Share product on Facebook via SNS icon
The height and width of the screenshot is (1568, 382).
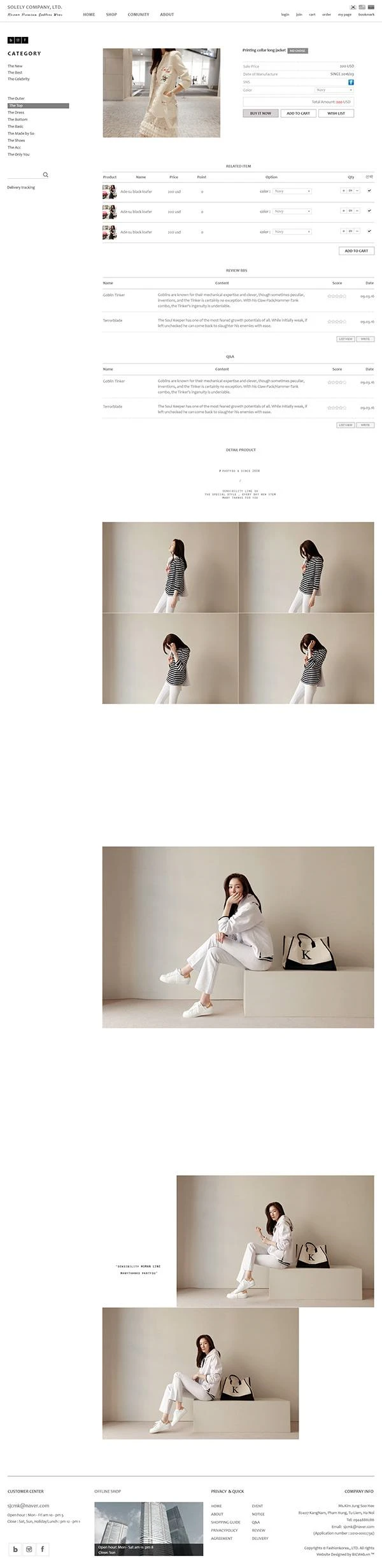pyautogui.click(x=351, y=82)
